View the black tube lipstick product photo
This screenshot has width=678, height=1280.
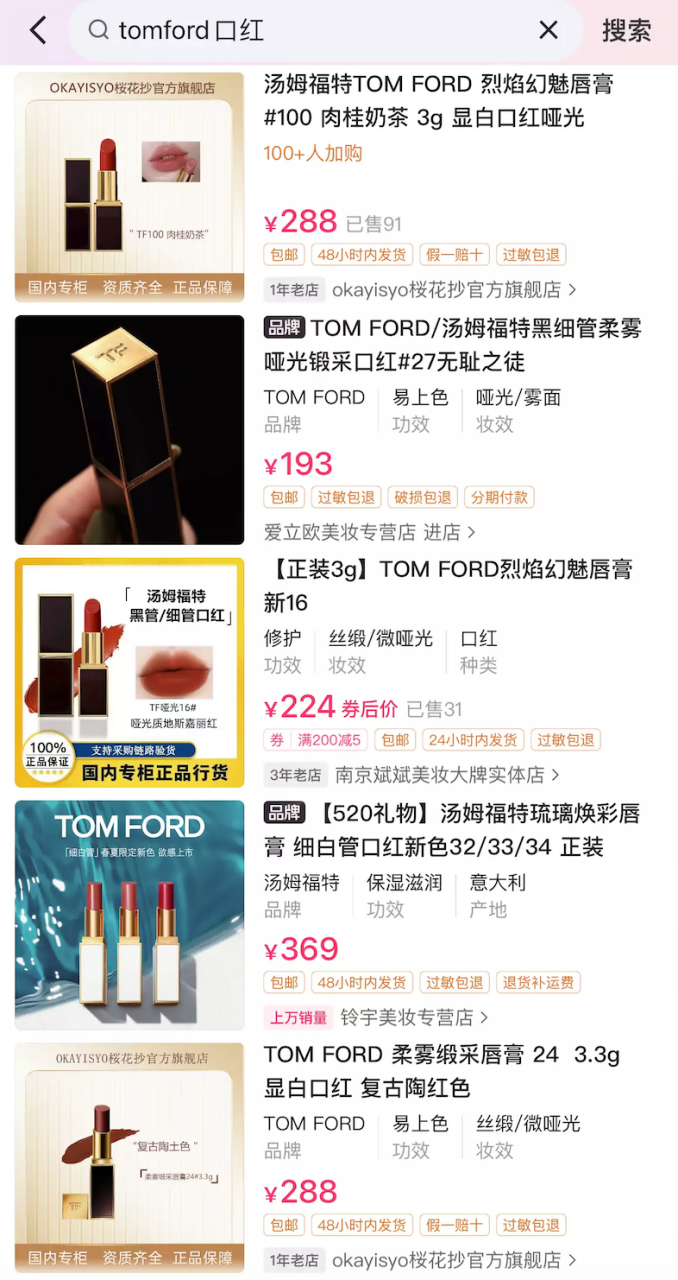pos(130,430)
